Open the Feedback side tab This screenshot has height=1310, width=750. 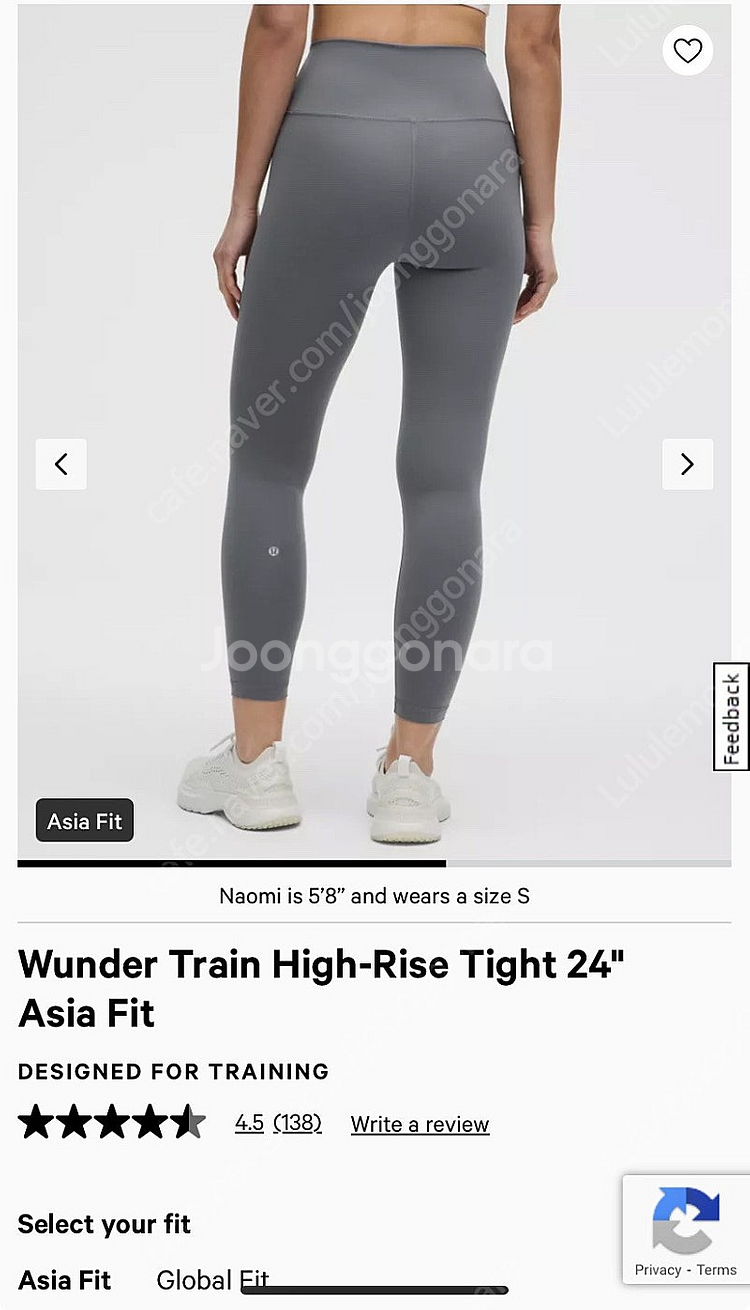point(731,717)
